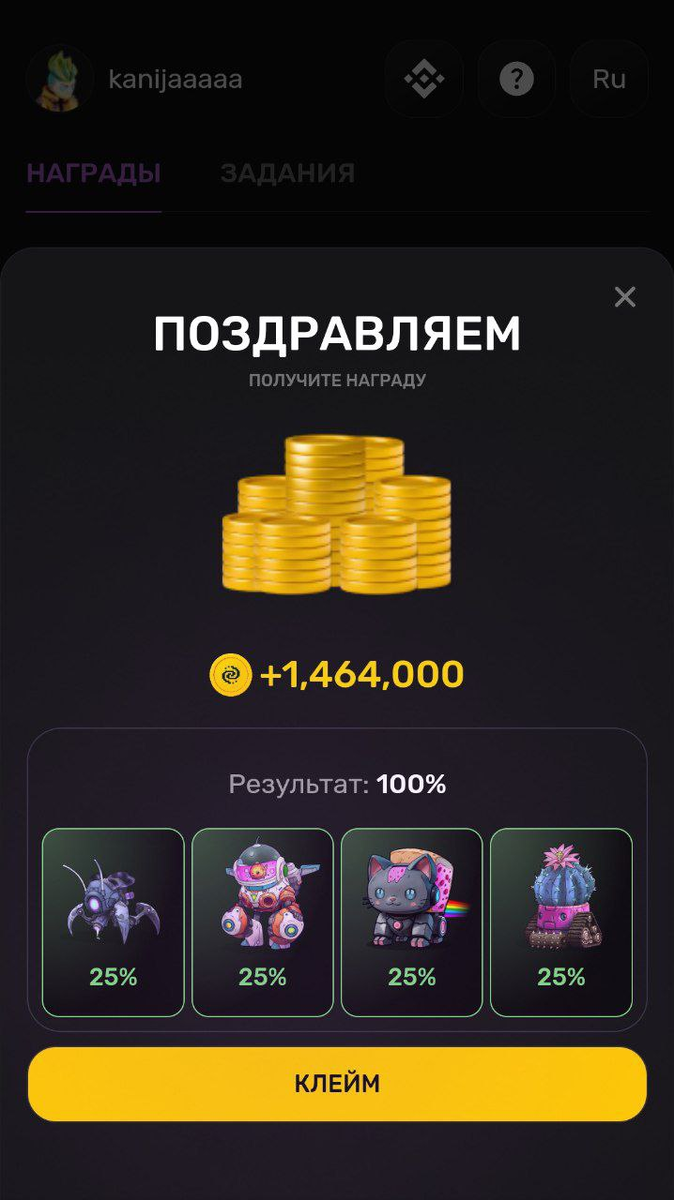Open the Binance icon button
The width and height of the screenshot is (674, 1200).
pyautogui.click(x=424, y=79)
